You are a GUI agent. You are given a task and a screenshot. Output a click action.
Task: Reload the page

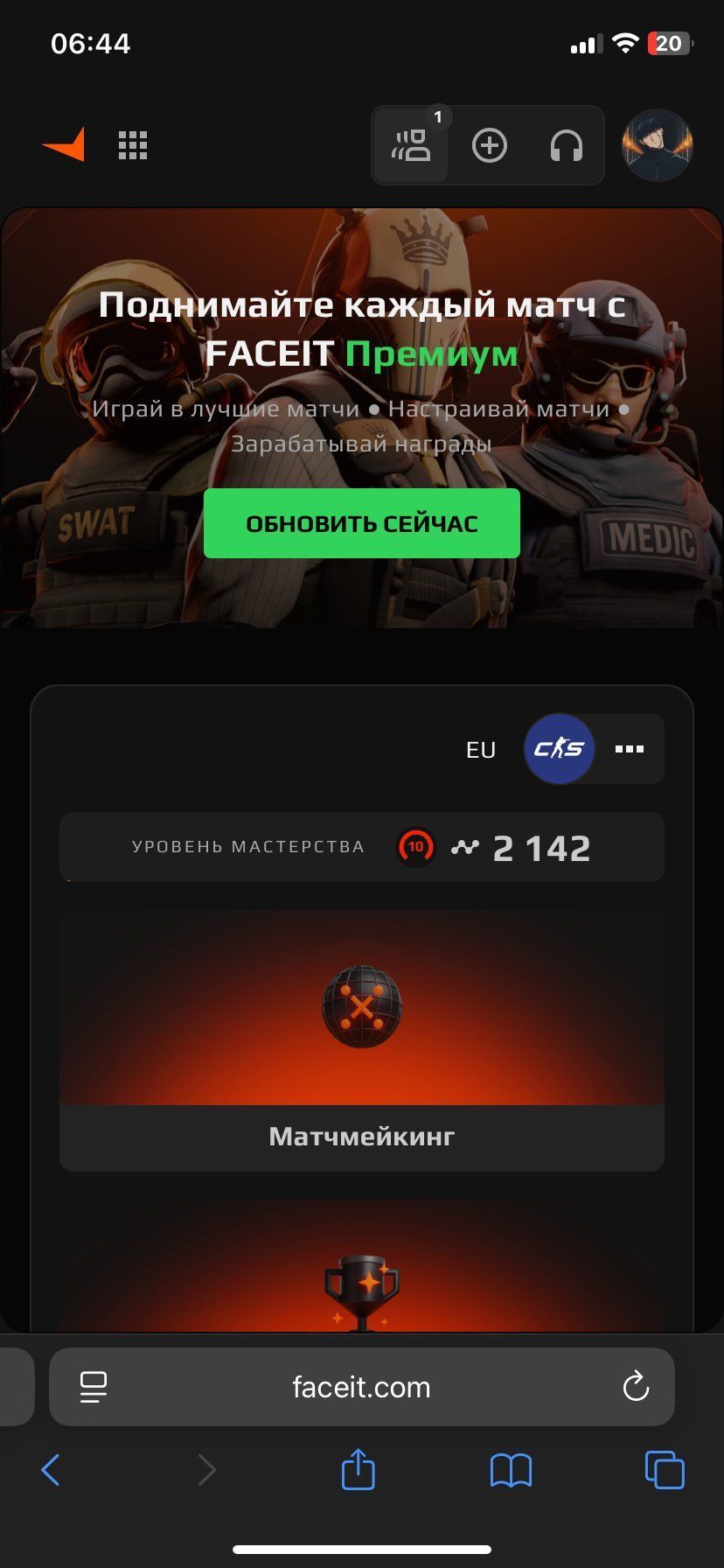[x=636, y=1387]
